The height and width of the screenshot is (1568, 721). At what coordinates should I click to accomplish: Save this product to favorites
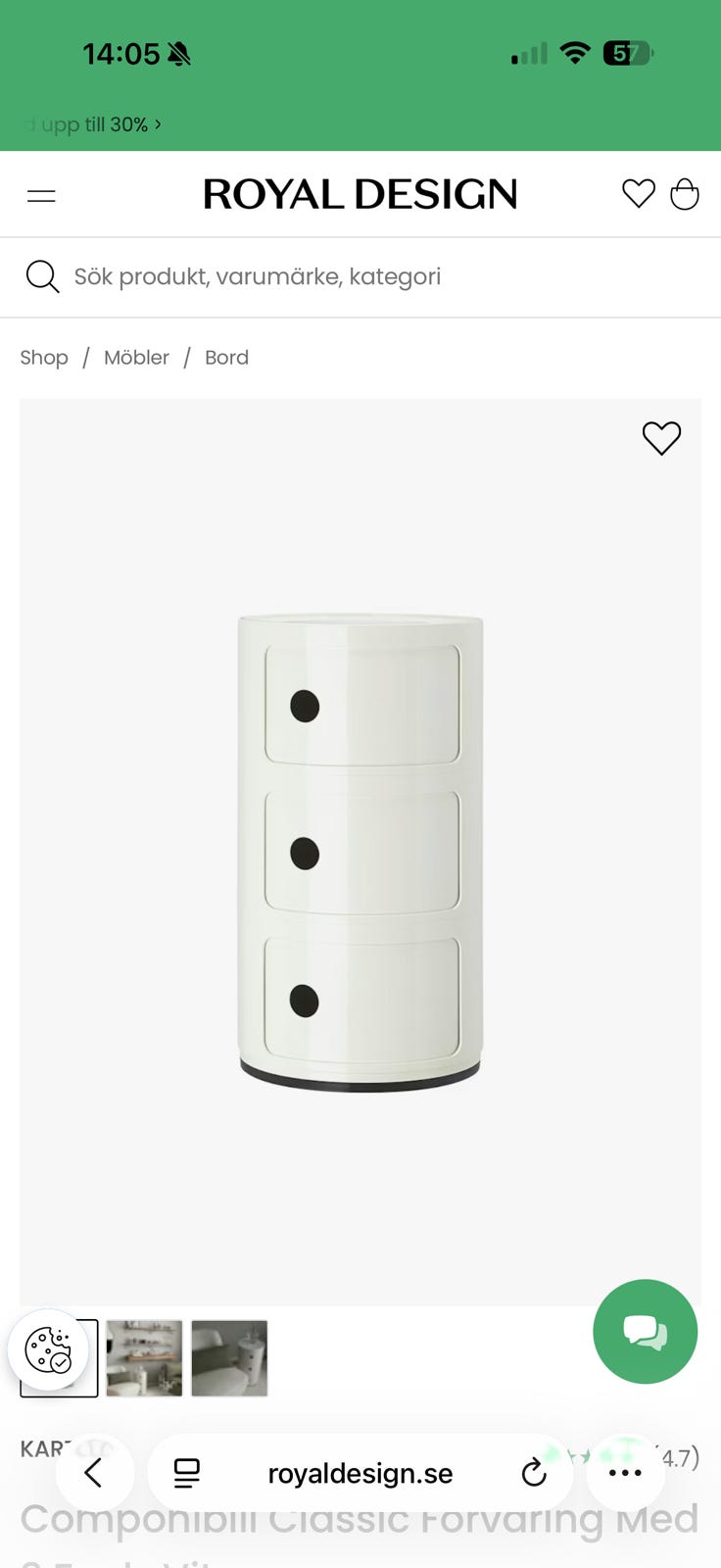click(661, 438)
